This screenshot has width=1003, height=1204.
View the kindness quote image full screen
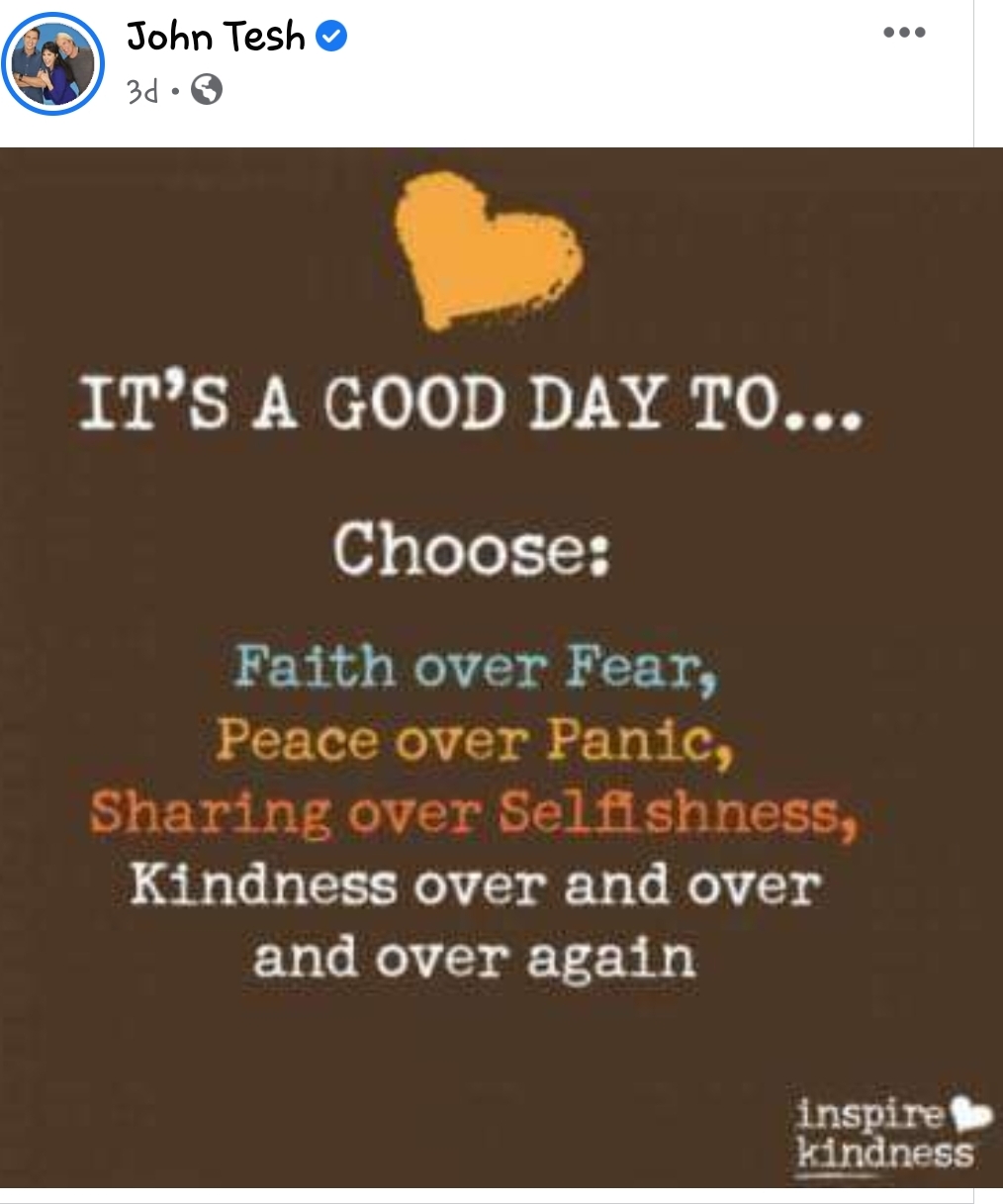point(501,667)
